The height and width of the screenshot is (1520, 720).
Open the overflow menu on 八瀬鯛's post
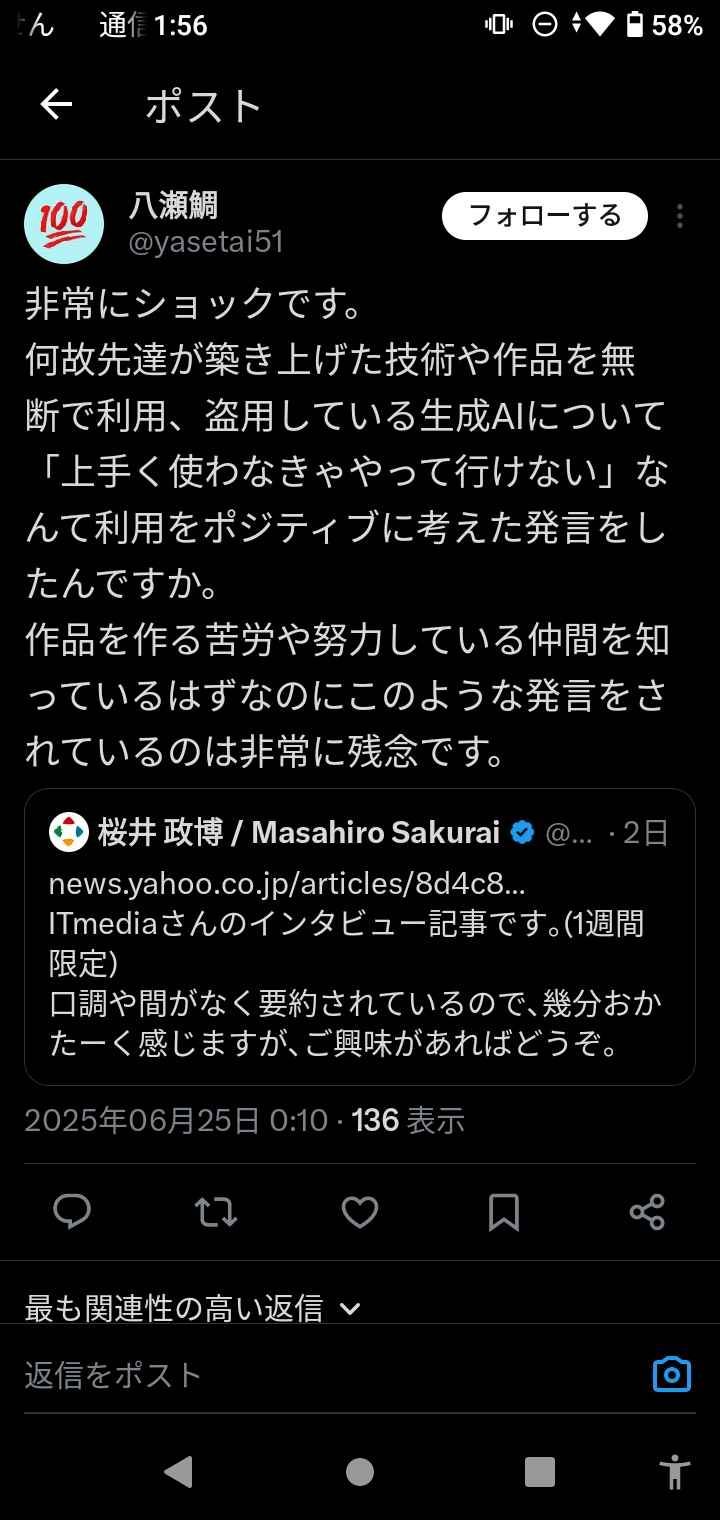pos(680,216)
